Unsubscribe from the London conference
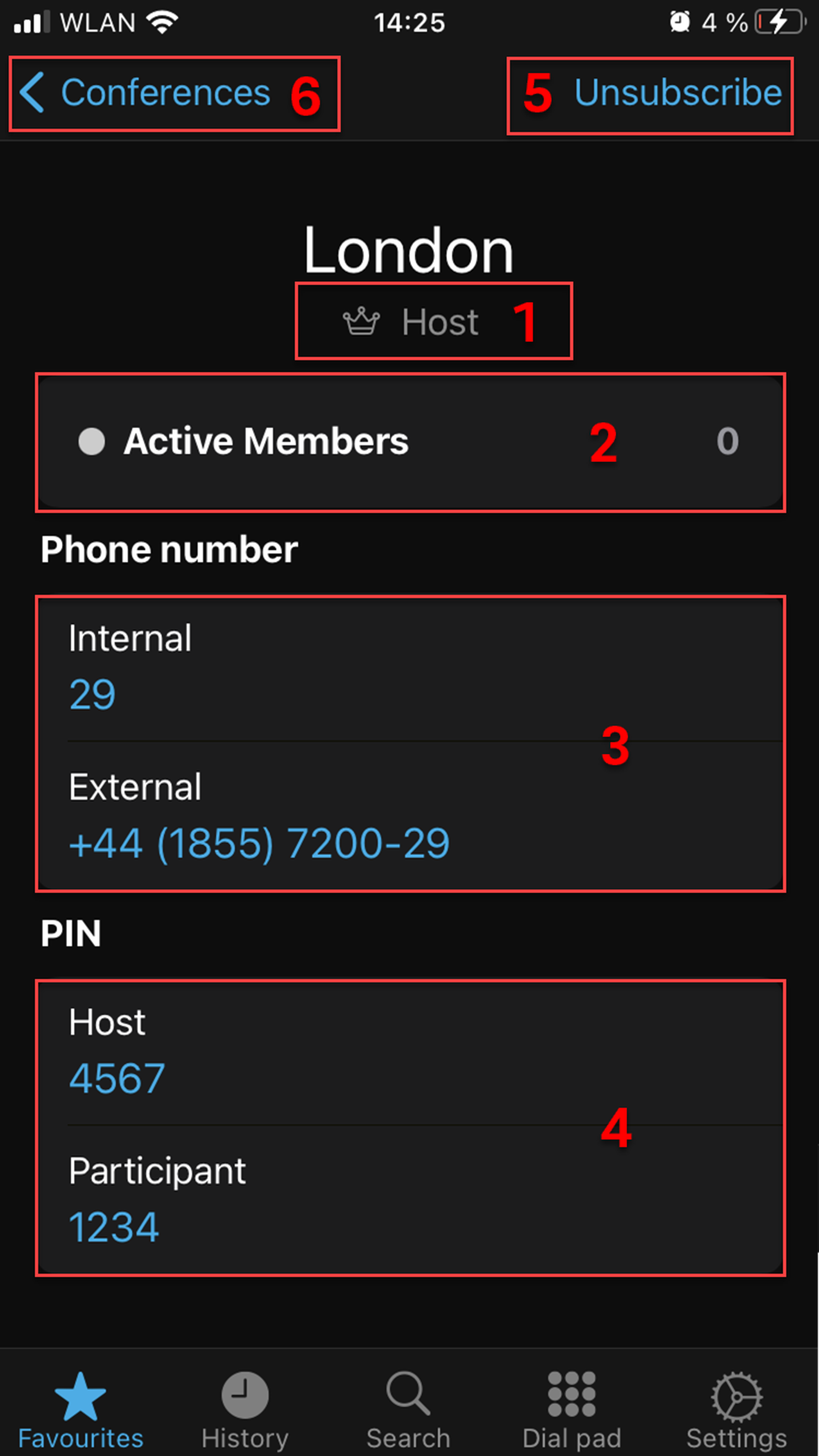Viewport: 819px width, 1456px height. tap(678, 93)
